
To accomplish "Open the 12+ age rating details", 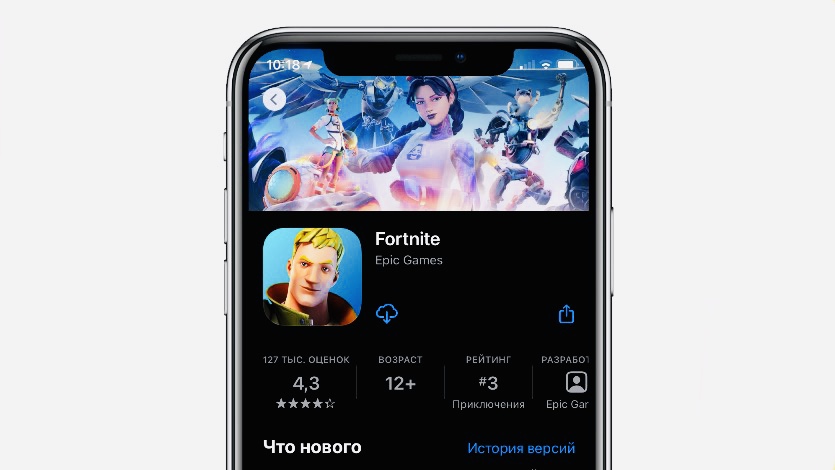I will pyautogui.click(x=400, y=383).
